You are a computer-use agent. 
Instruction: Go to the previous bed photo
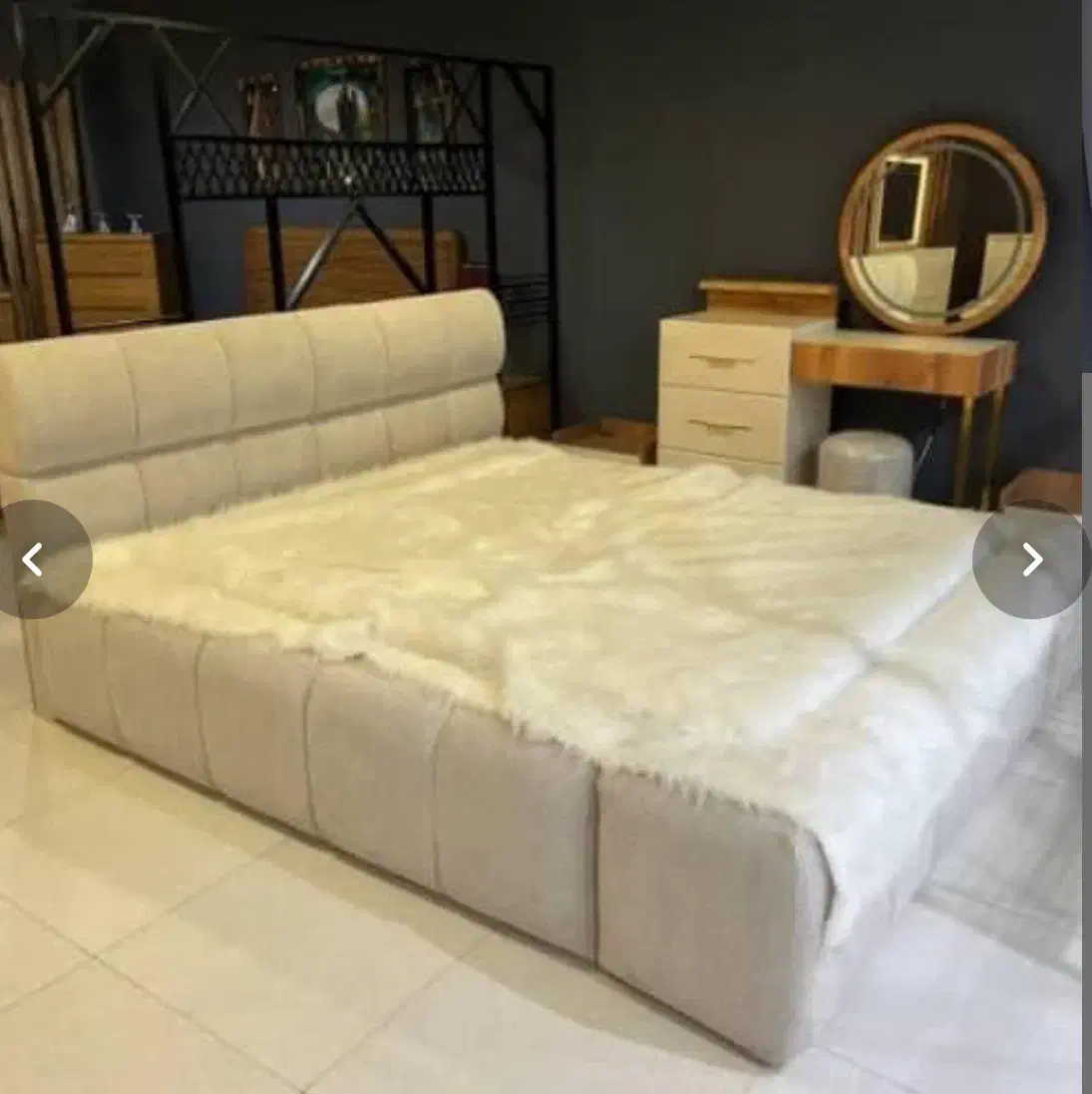pos(34,559)
